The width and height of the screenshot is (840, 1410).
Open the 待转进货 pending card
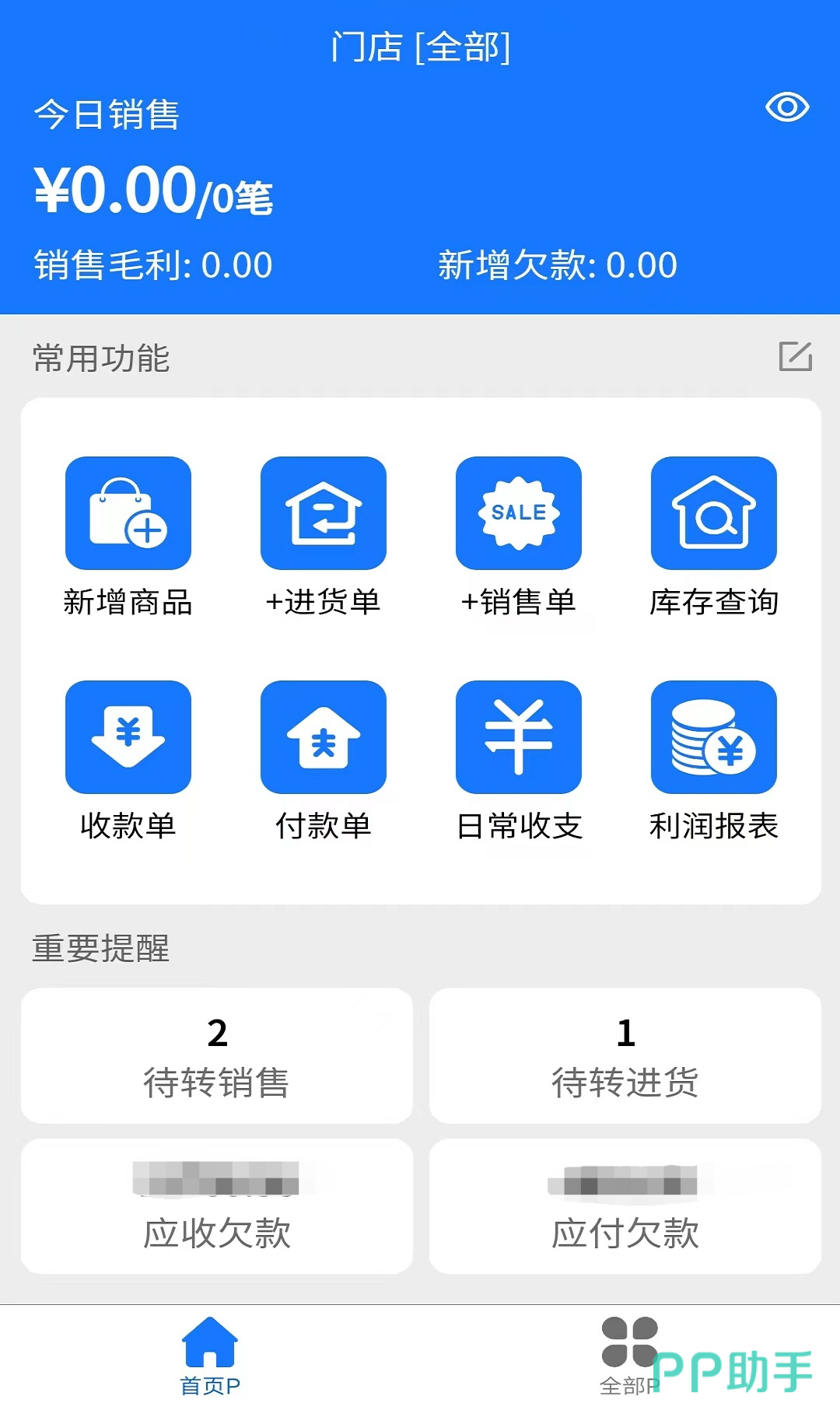tap(625, 1055)
